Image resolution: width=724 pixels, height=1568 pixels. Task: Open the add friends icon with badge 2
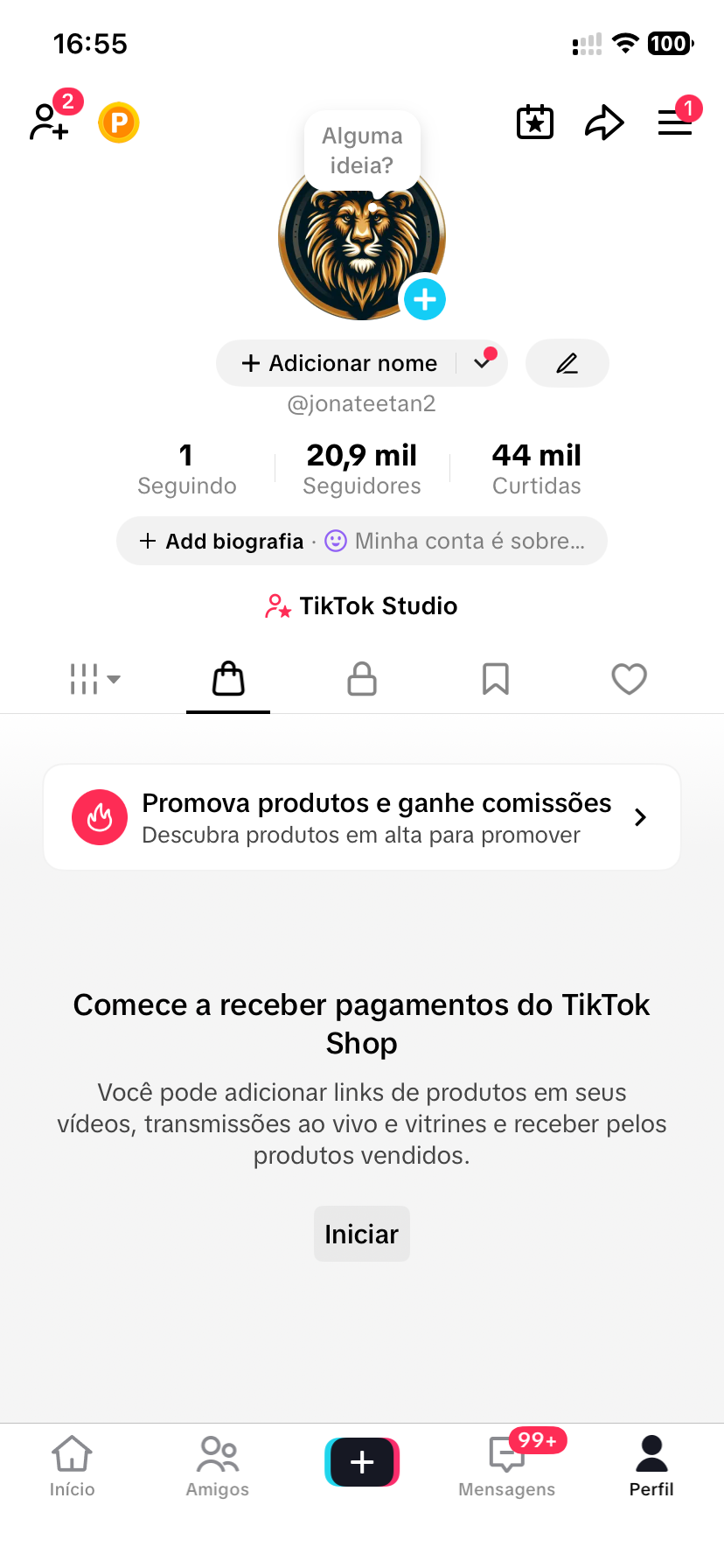tap(50, 122)
